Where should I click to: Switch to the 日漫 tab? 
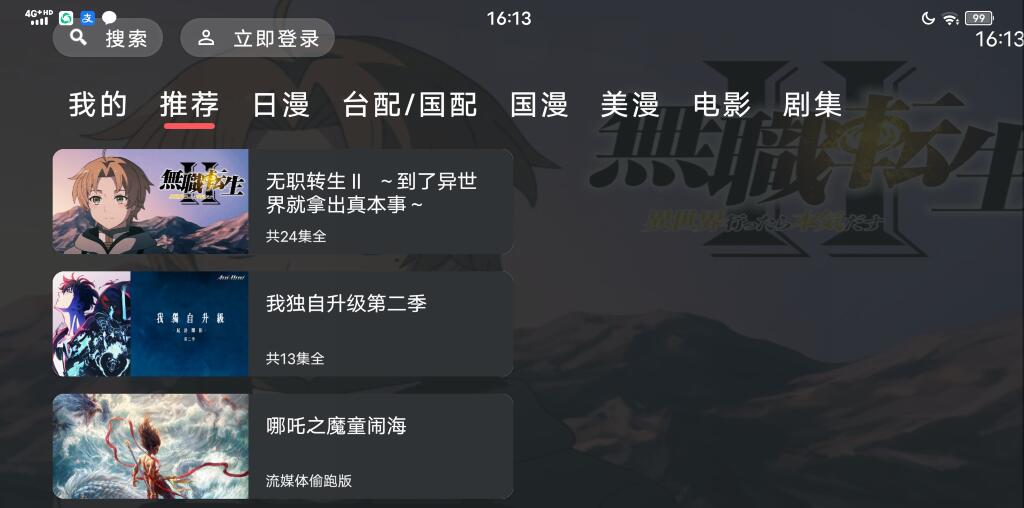pos(281,105)
